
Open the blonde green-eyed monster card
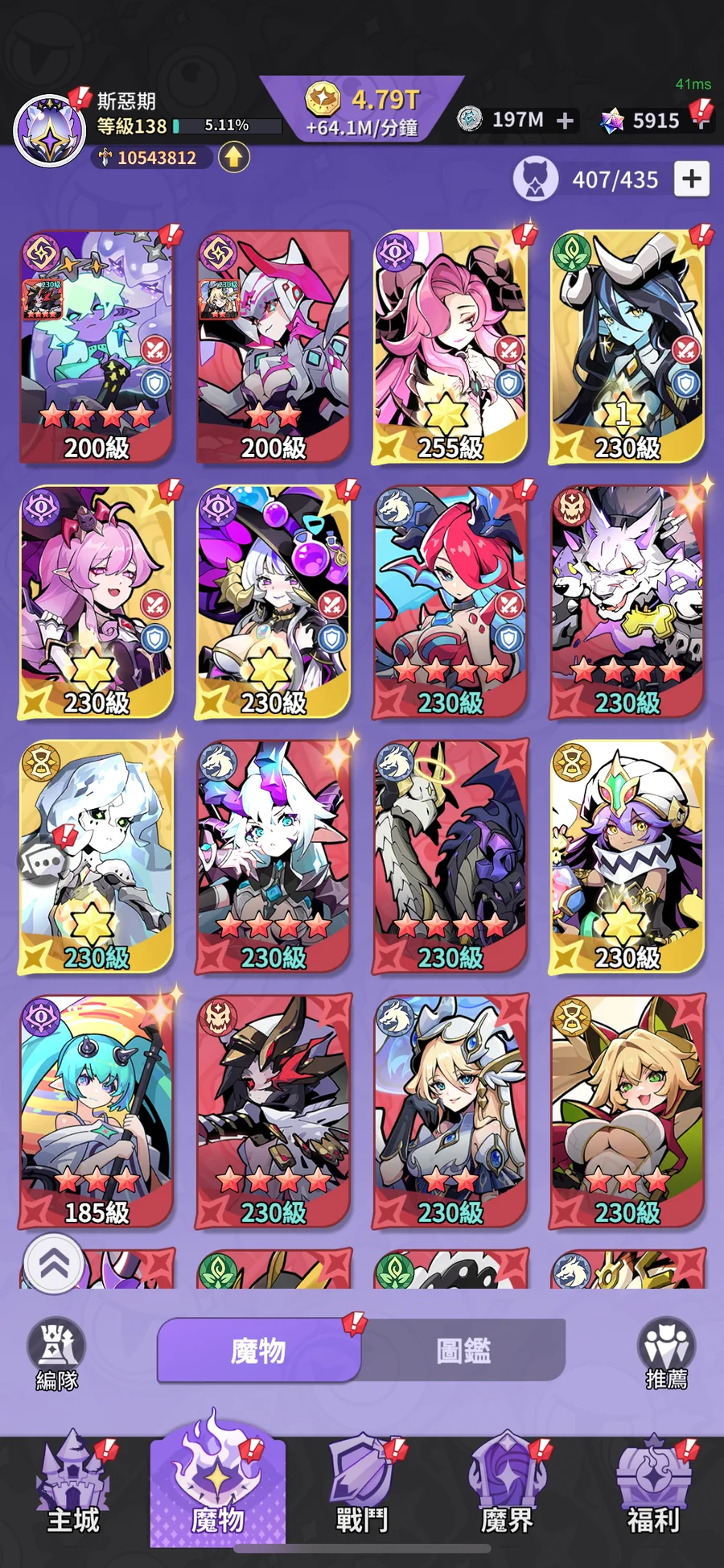tap(627, 1112)
